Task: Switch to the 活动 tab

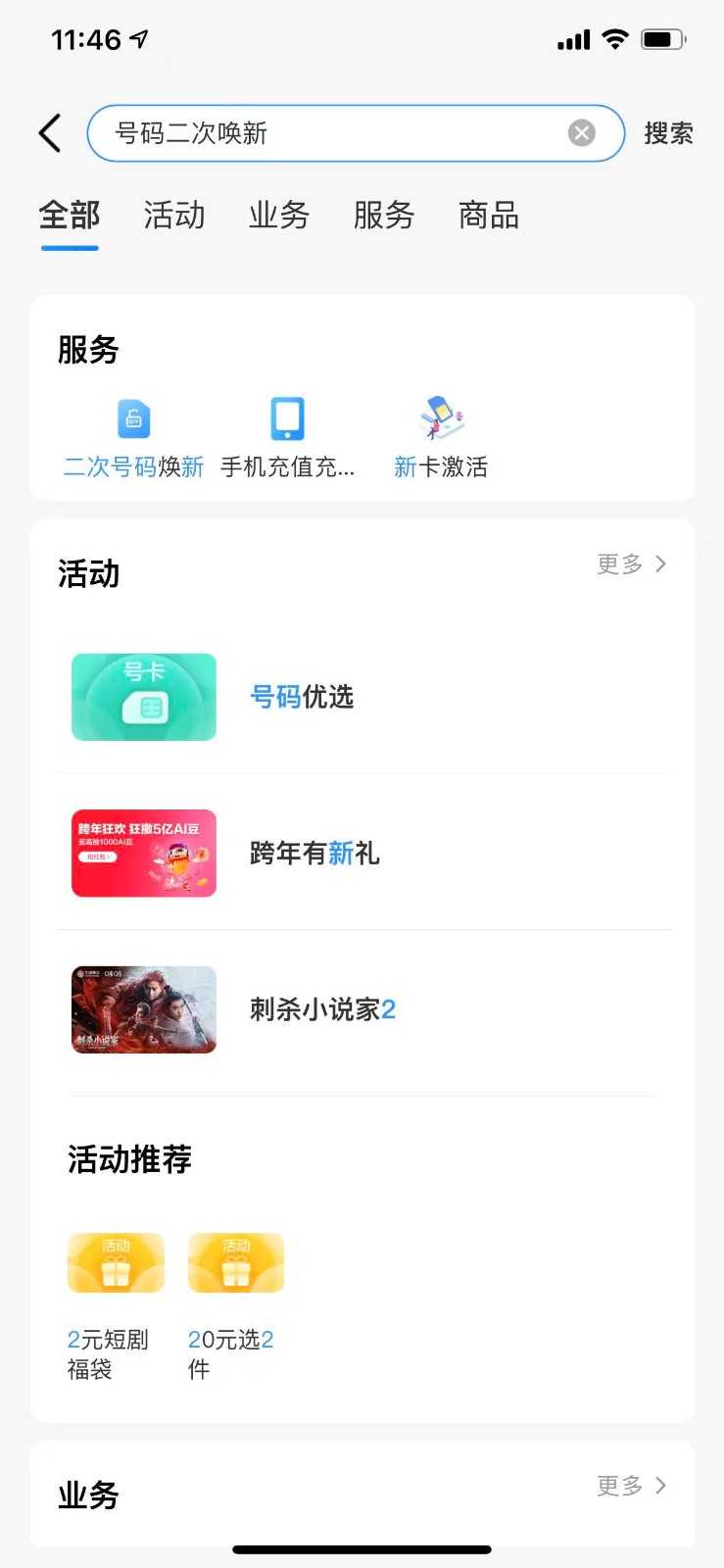Action: click(174, 216)
